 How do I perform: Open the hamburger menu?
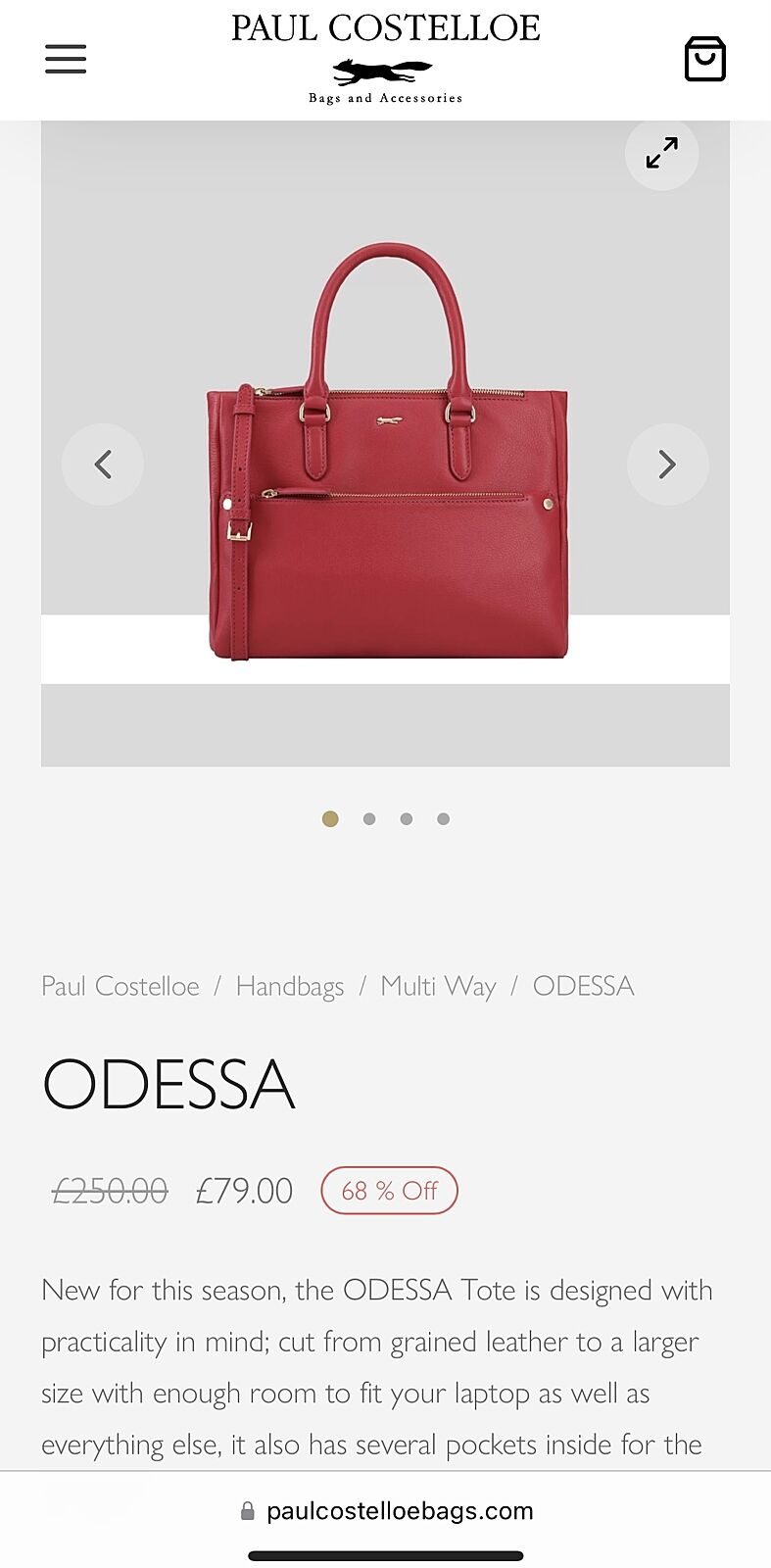(66, 59)
